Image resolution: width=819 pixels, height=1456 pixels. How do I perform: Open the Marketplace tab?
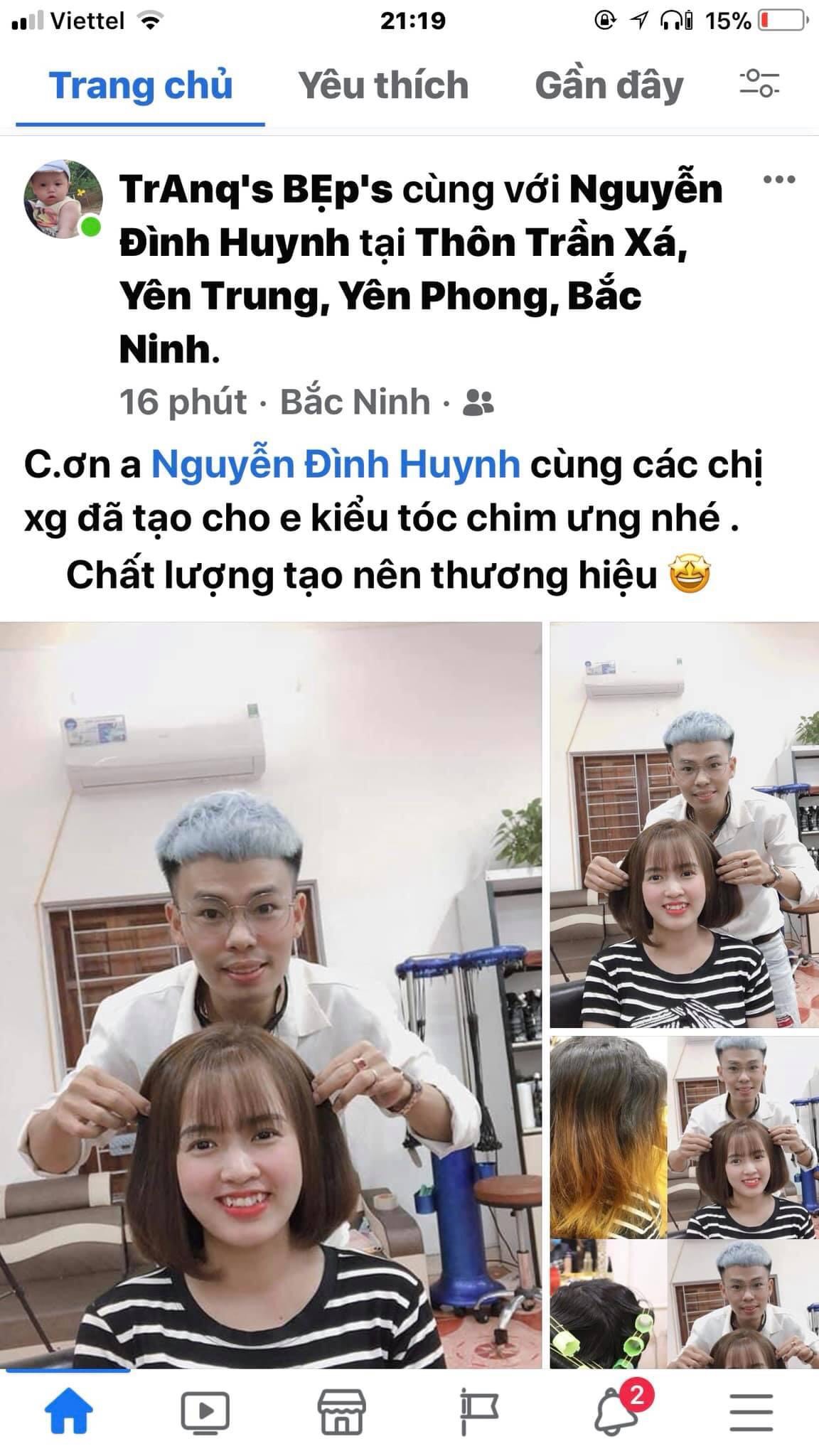[x=341, y=1410]
